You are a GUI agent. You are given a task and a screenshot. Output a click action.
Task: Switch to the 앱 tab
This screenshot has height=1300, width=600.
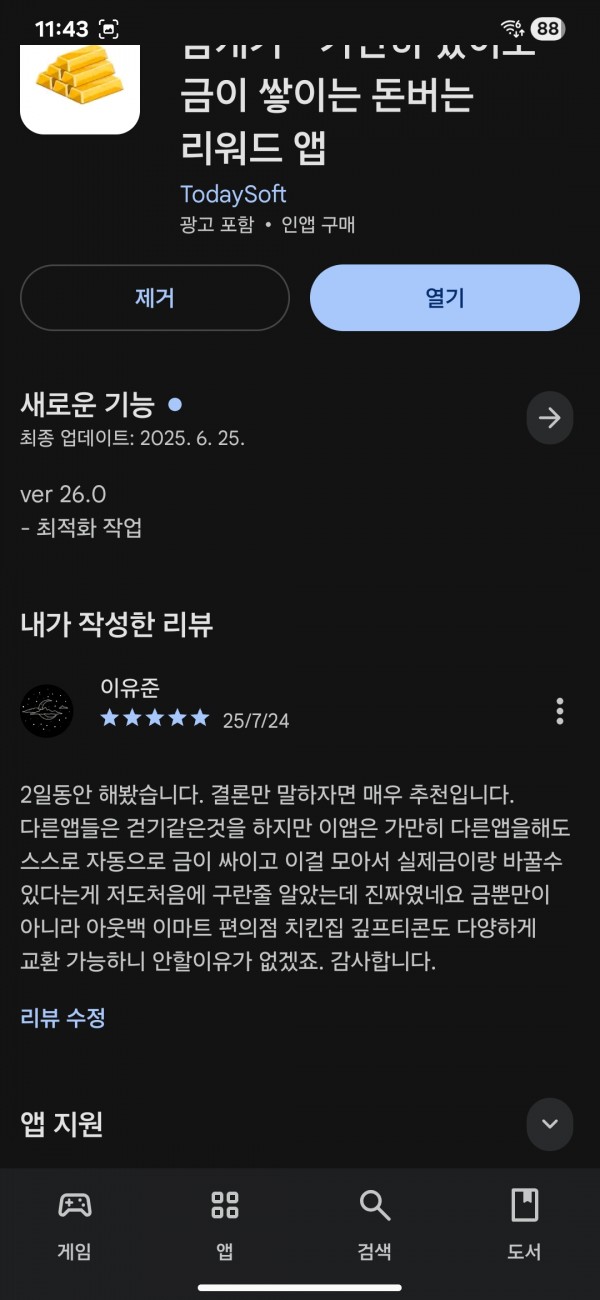point(225,1224)
